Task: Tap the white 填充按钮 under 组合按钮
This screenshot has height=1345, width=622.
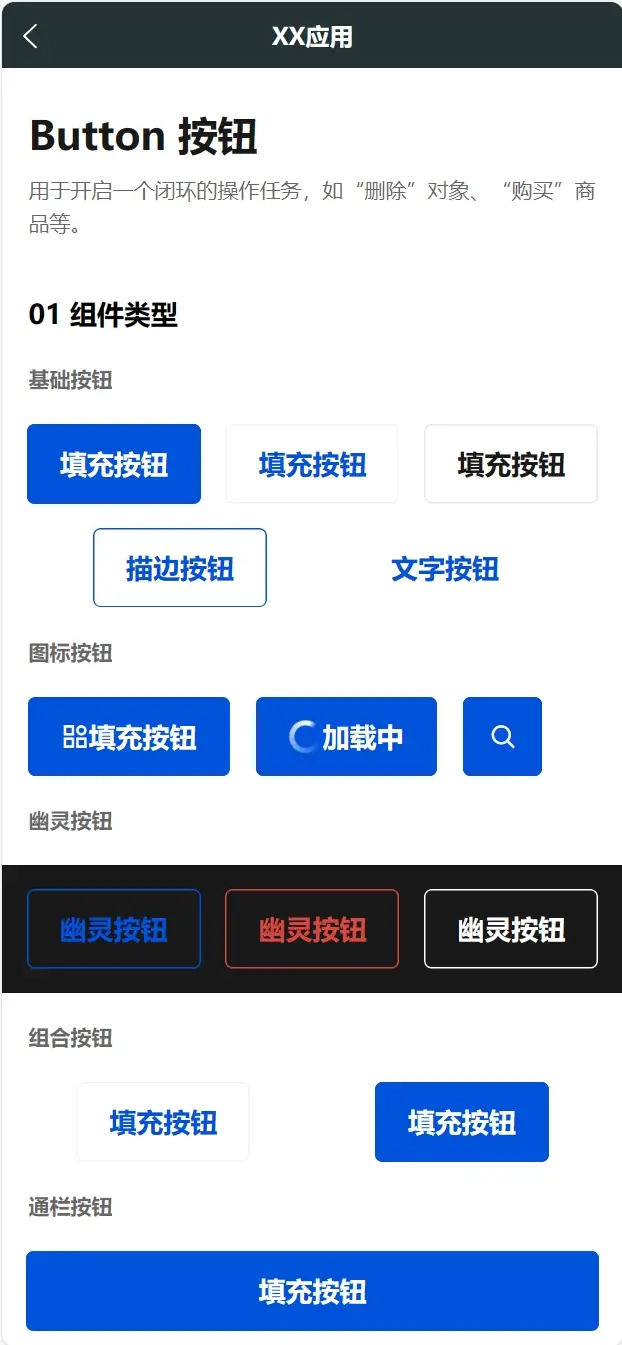Action: [163, 1122]
